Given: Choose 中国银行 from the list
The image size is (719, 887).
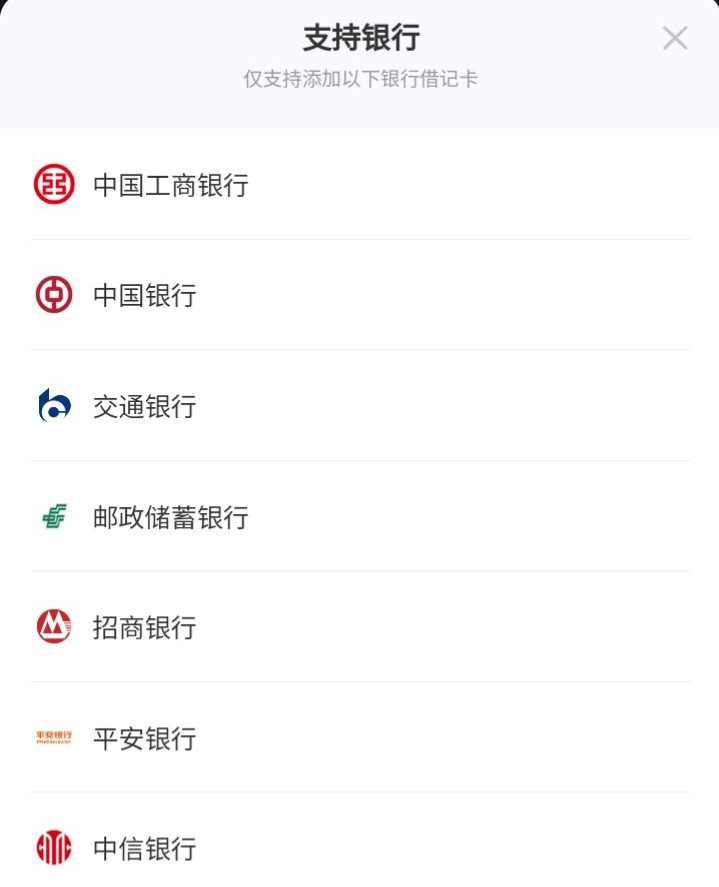Looking at the screenshot, I should tap(360, 295).
